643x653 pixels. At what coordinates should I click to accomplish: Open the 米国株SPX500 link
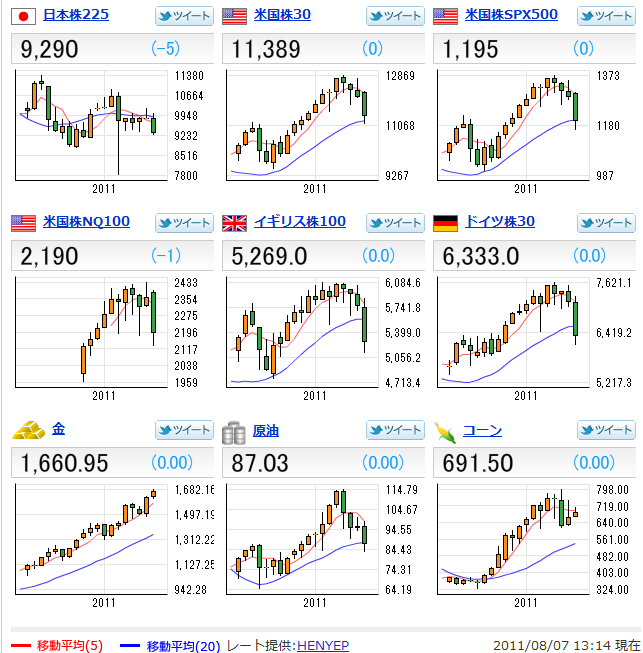click(511, 14)
